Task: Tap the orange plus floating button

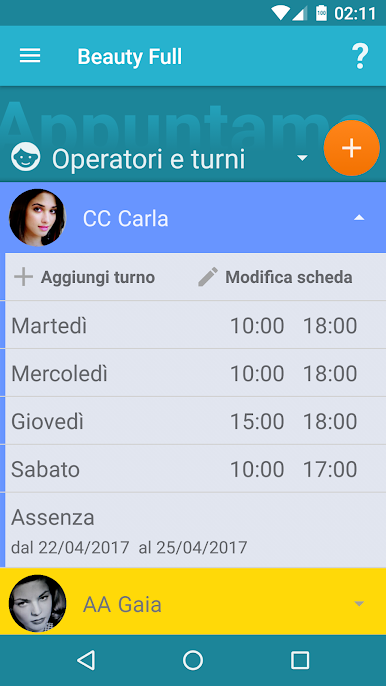Action: [x=351, y=148]
